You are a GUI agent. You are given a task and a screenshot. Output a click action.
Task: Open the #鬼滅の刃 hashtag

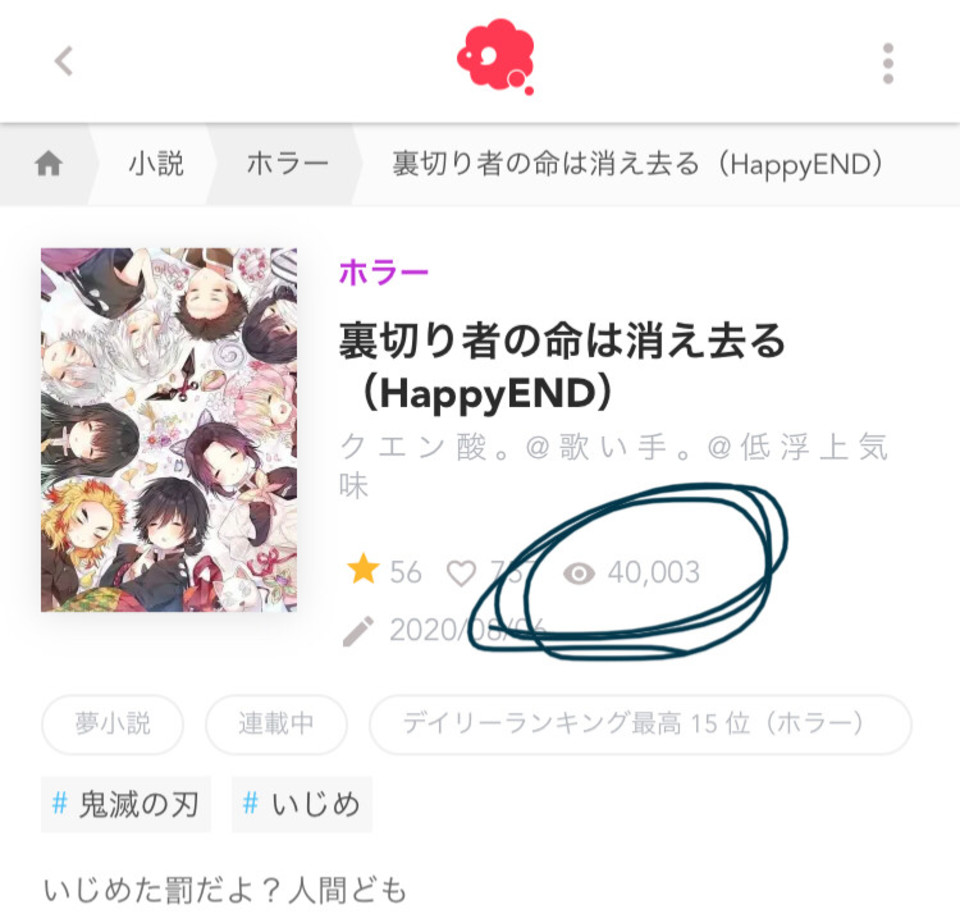126,804
